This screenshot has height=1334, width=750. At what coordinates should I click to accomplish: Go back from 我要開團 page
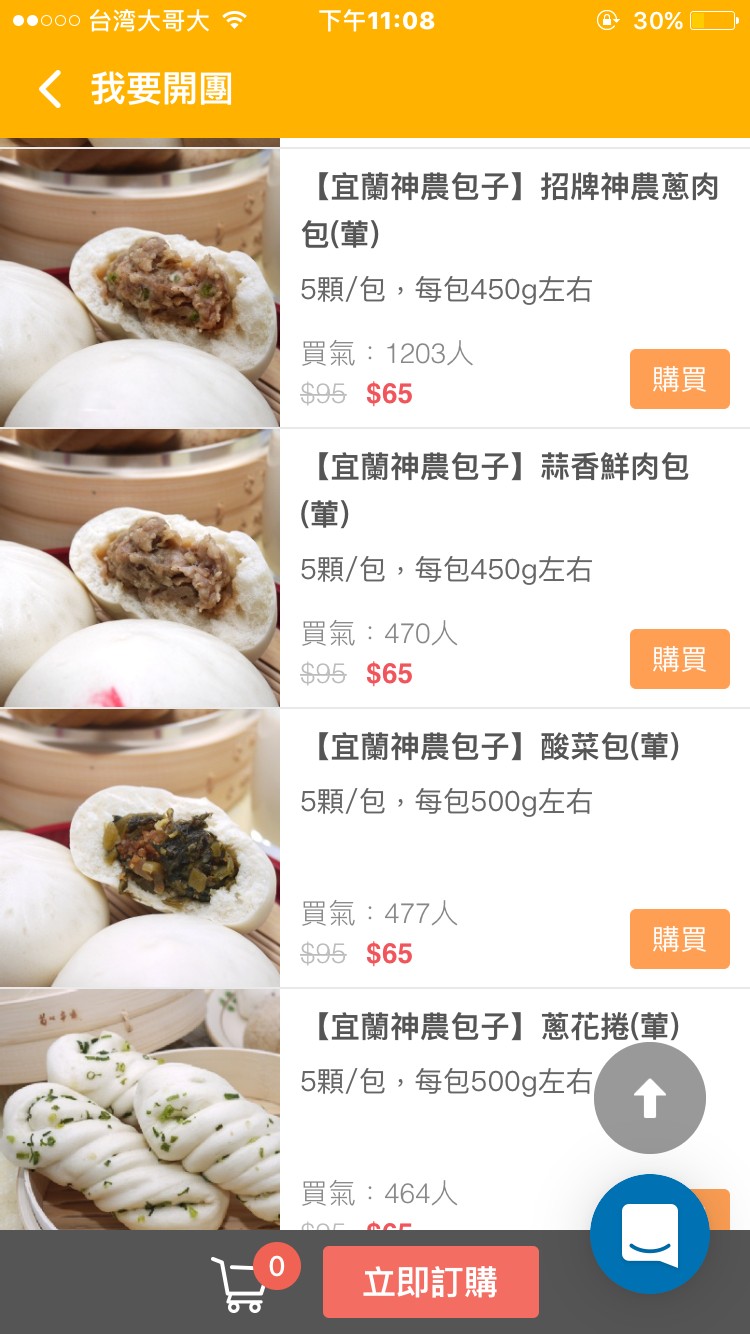point(50,89)
